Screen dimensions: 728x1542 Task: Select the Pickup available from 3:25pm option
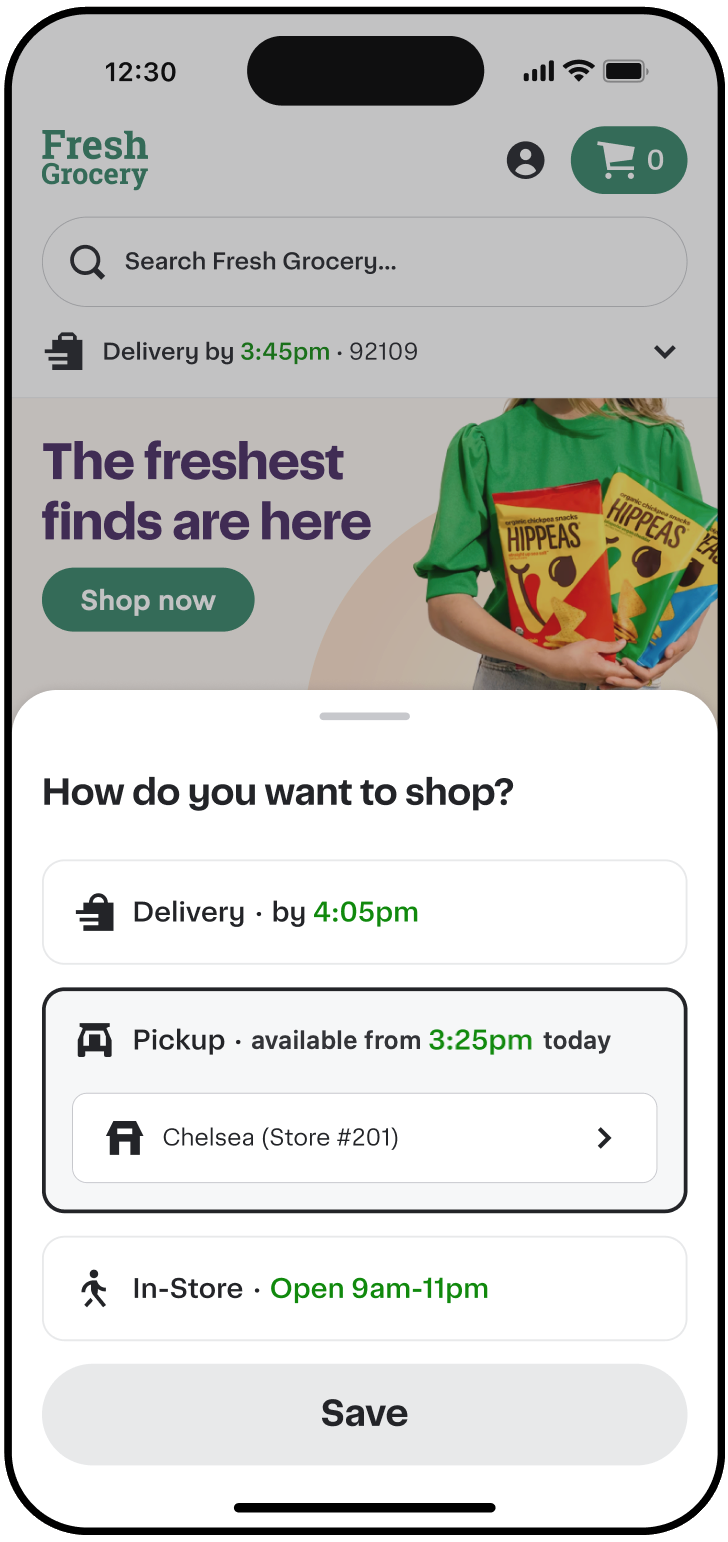[364, 1040]
